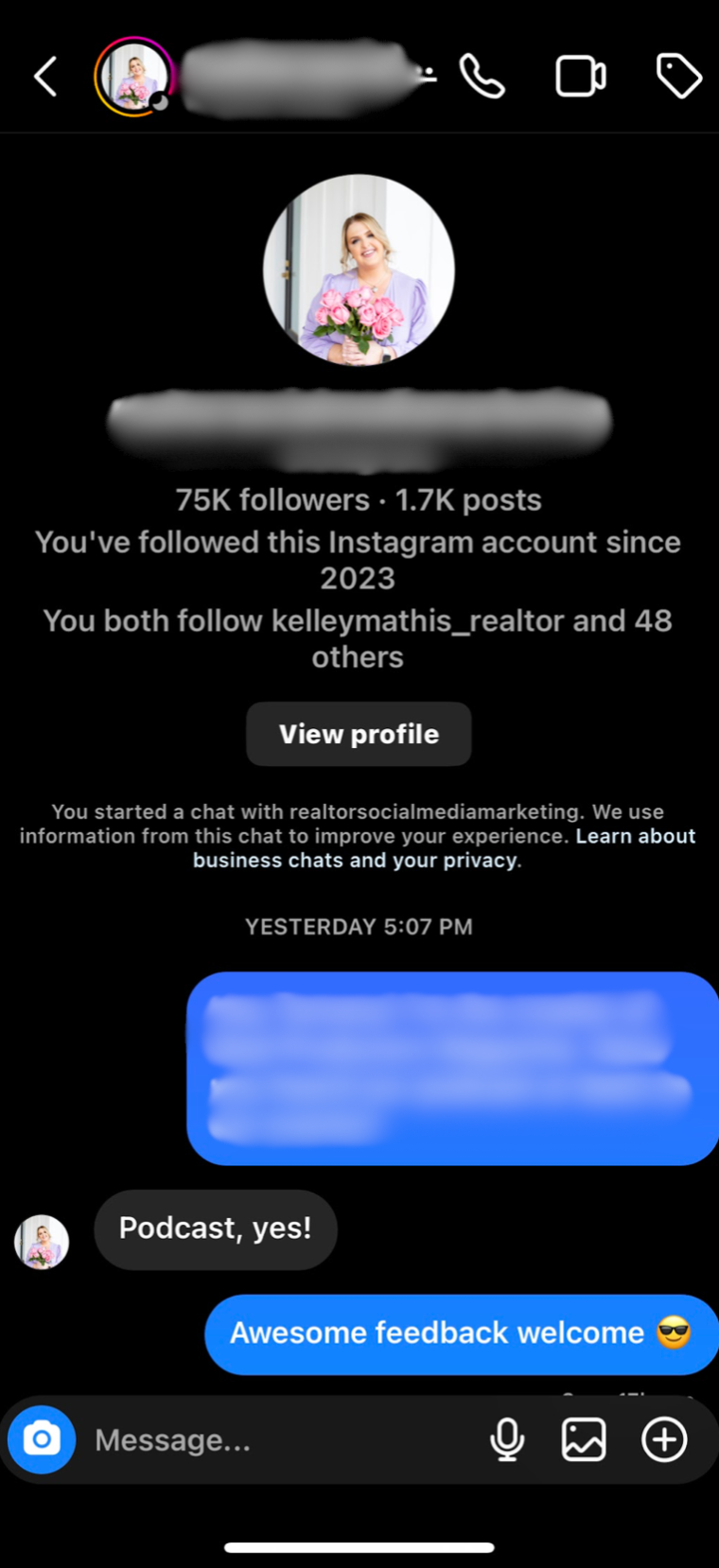Attach a photo from gallery

pyautogui.click(x=584, y=1439)
